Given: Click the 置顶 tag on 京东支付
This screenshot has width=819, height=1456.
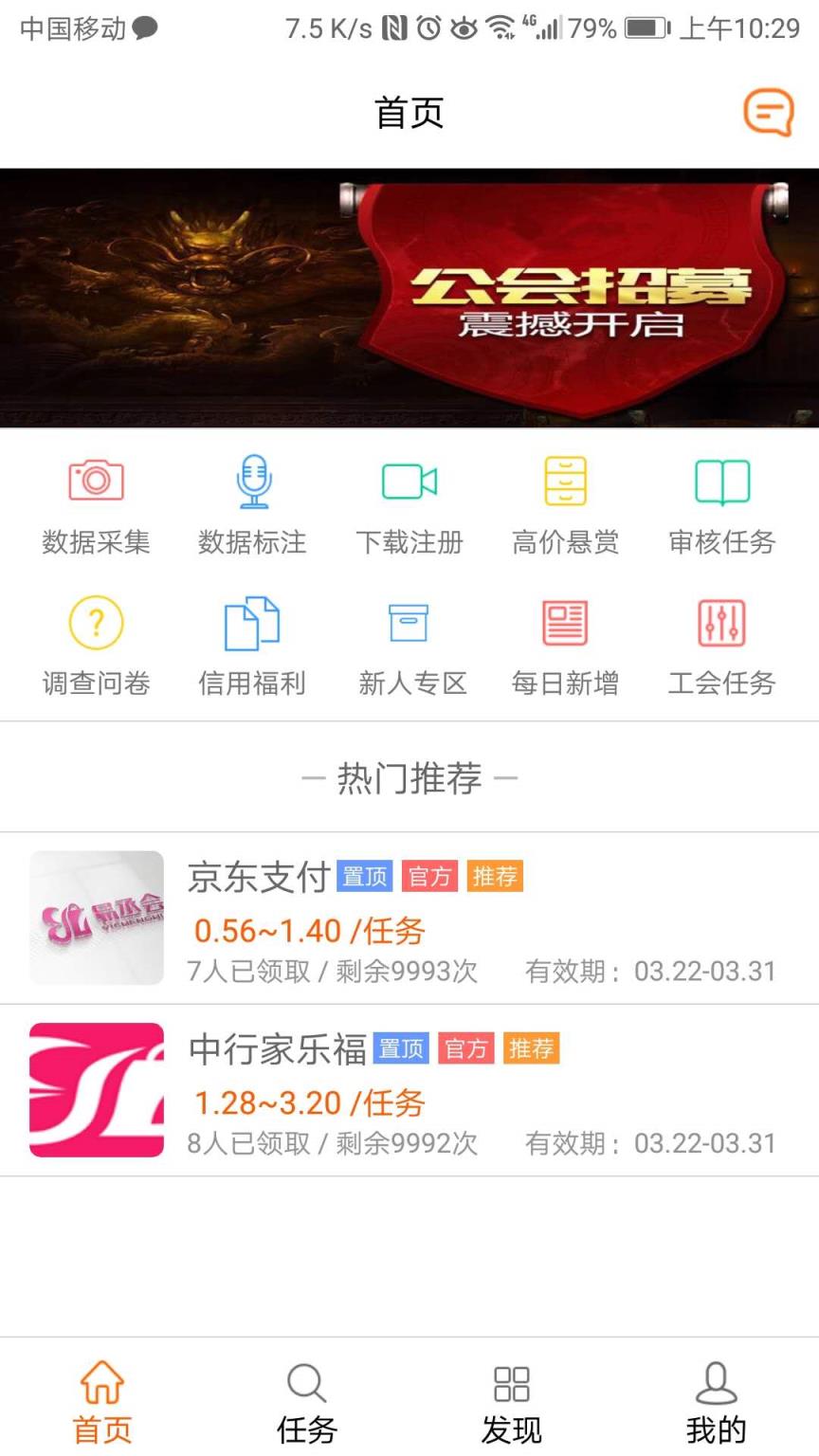Looking at the screenshot, I should [x=363, y=877].
